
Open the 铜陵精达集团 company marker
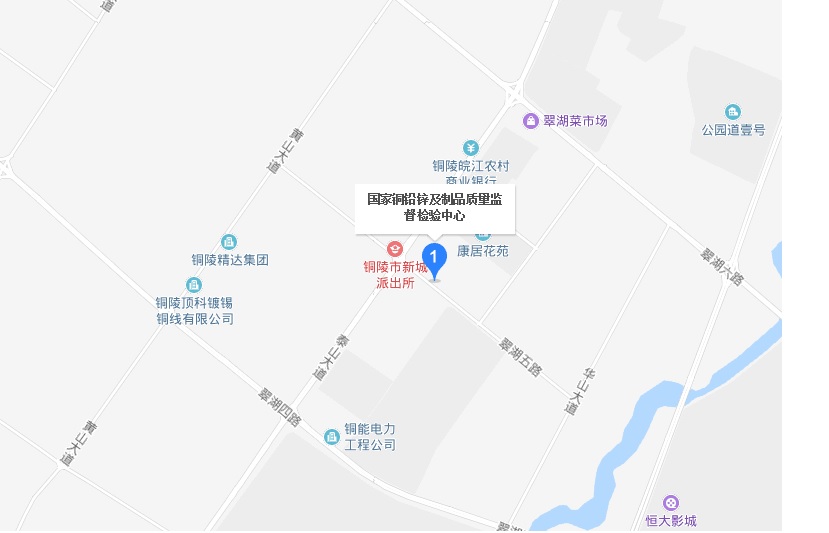pyautogui.click(x=229, y=241)
